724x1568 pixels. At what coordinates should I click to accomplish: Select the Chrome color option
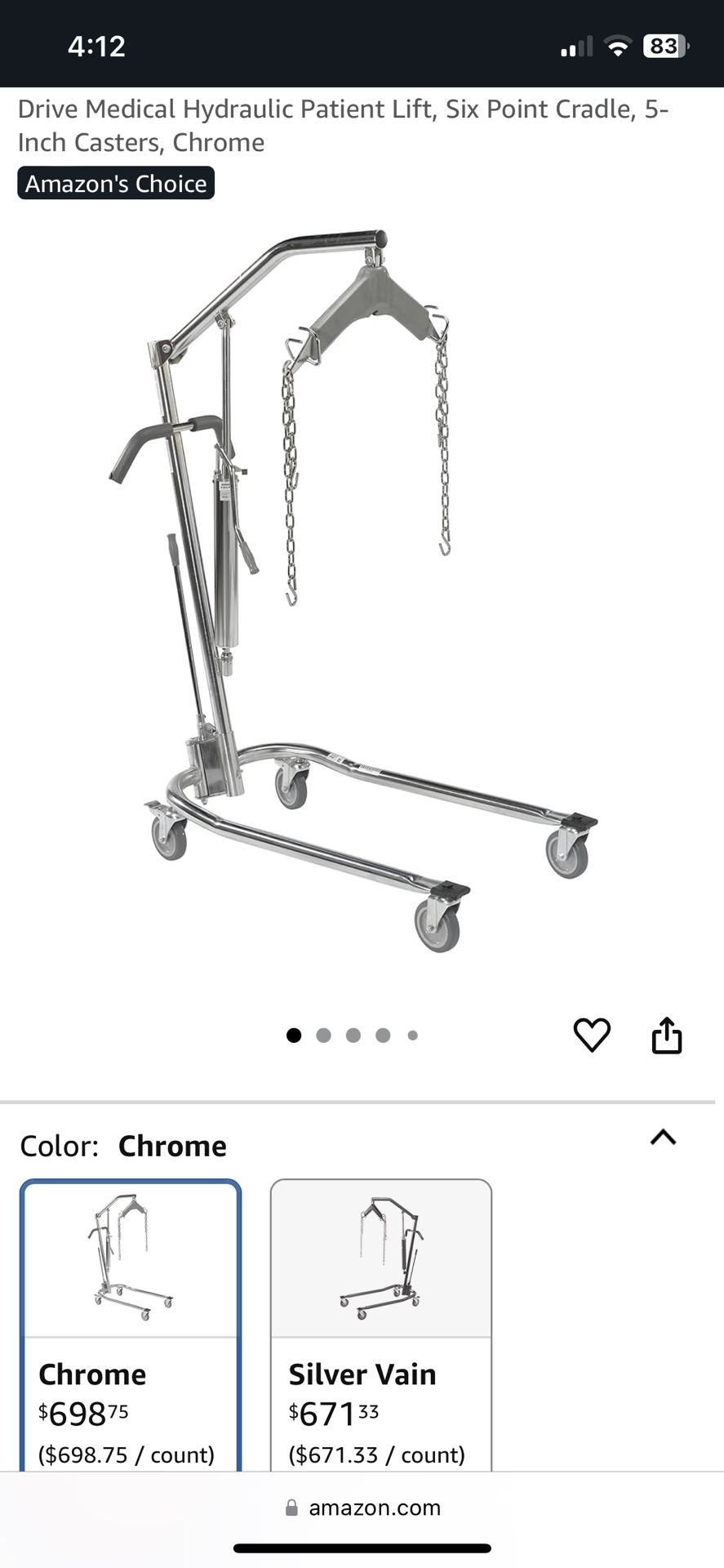click(x=131, y=1323)
